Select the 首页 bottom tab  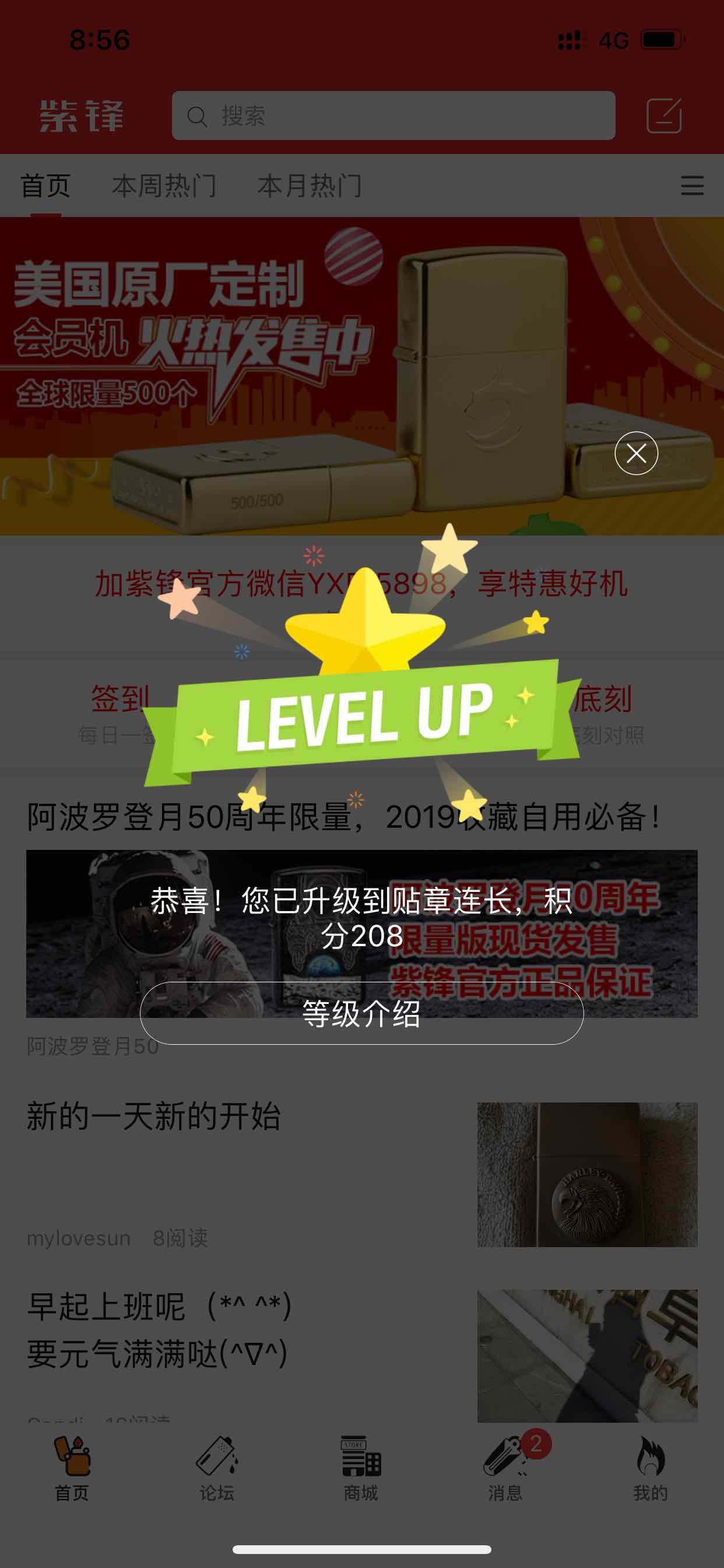click(72, 1468)
